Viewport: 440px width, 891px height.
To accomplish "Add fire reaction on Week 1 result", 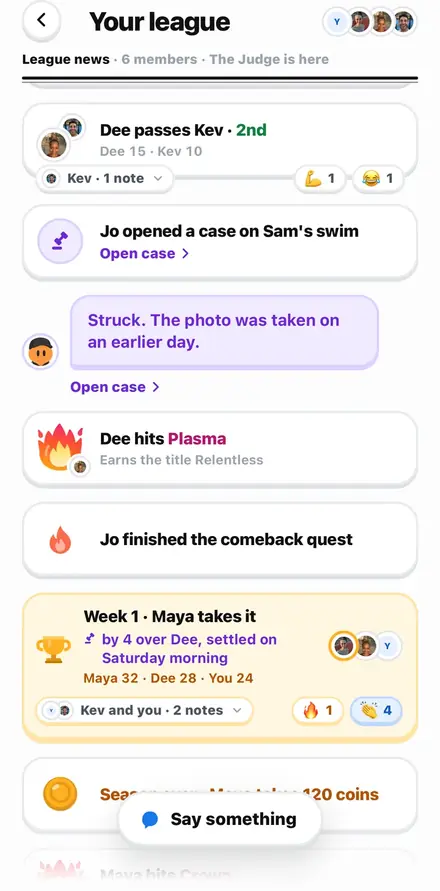I will click(318, 710).
